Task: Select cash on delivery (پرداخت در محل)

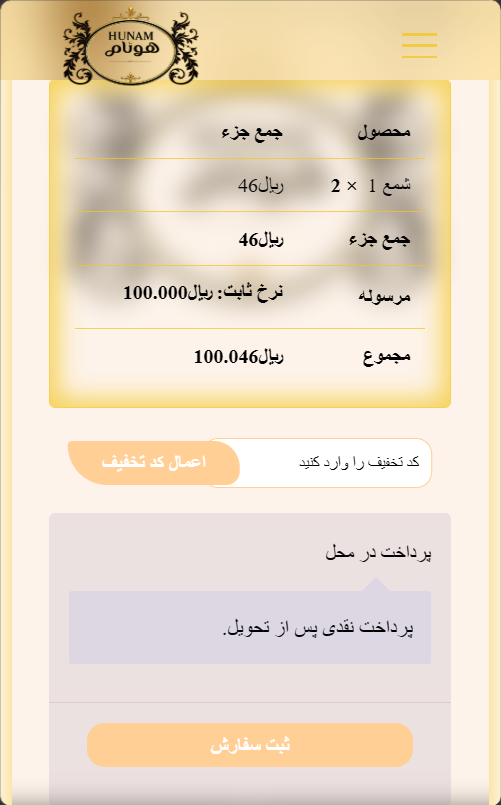Action: (378, 553)
